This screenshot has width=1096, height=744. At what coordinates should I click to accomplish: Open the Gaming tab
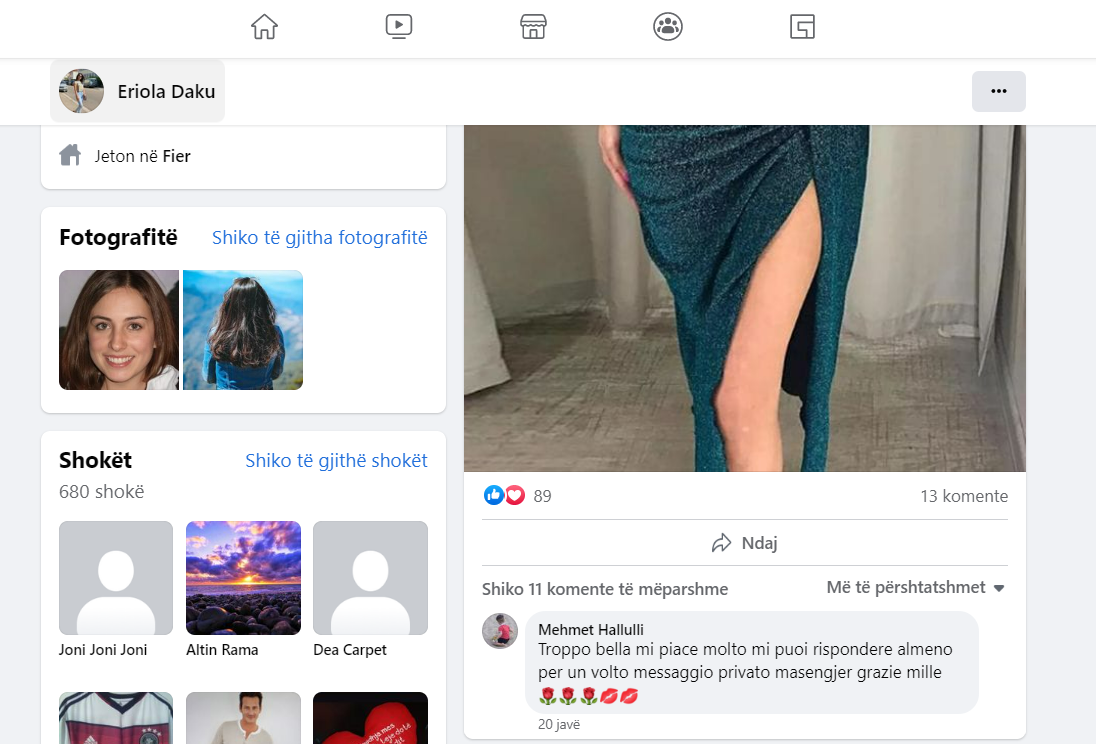[x=802, y=27]
